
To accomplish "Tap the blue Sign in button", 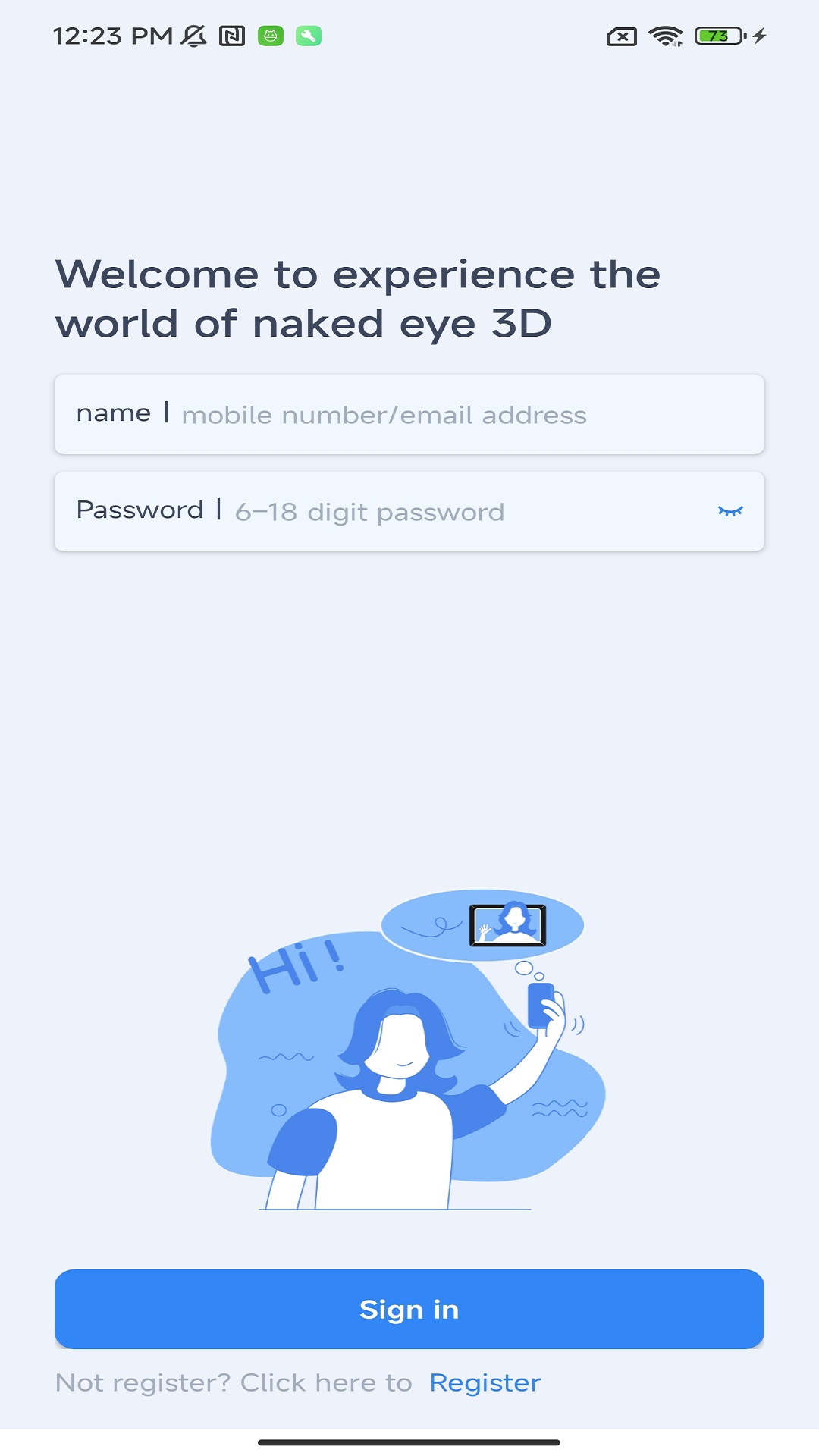I will (x=409, y=1309).
